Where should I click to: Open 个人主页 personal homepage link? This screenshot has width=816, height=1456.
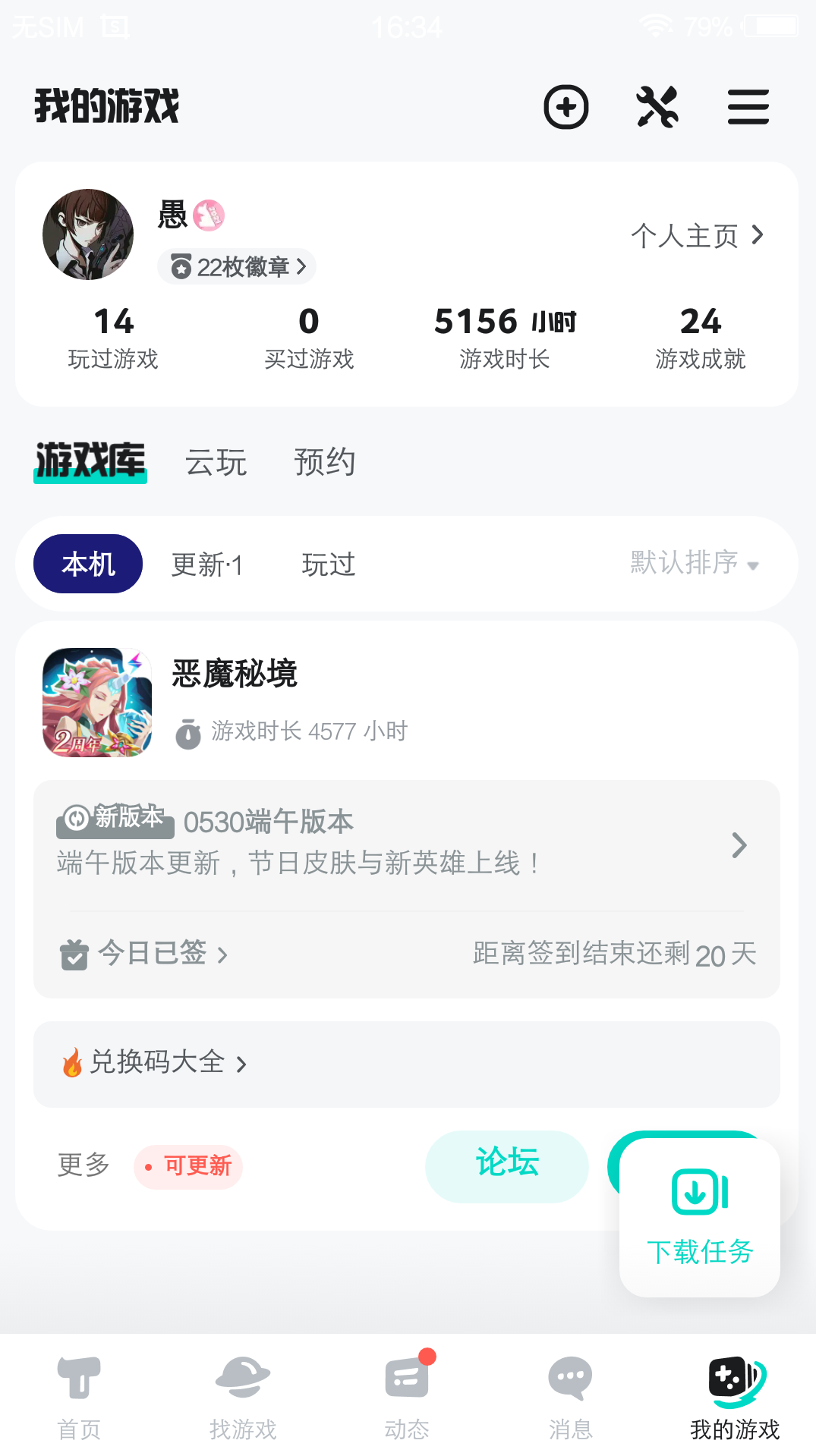tap(697, 235)
